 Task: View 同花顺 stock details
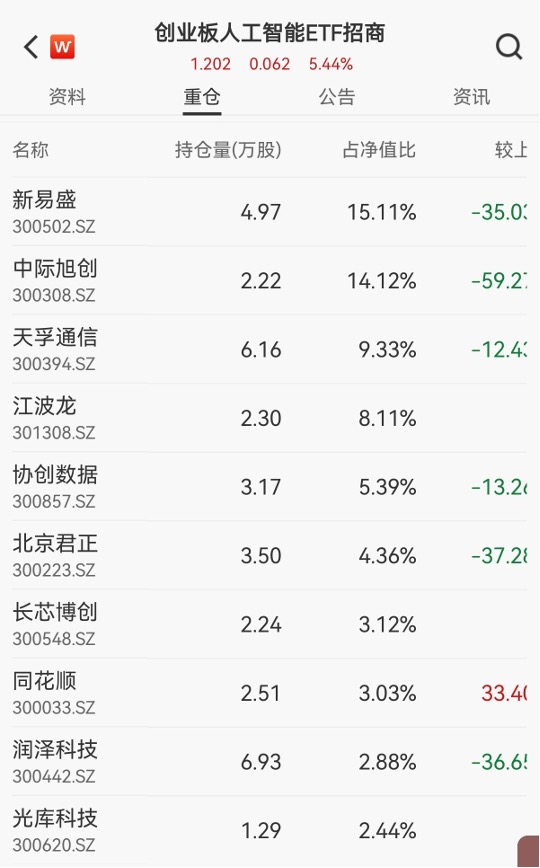click(270, 693)
